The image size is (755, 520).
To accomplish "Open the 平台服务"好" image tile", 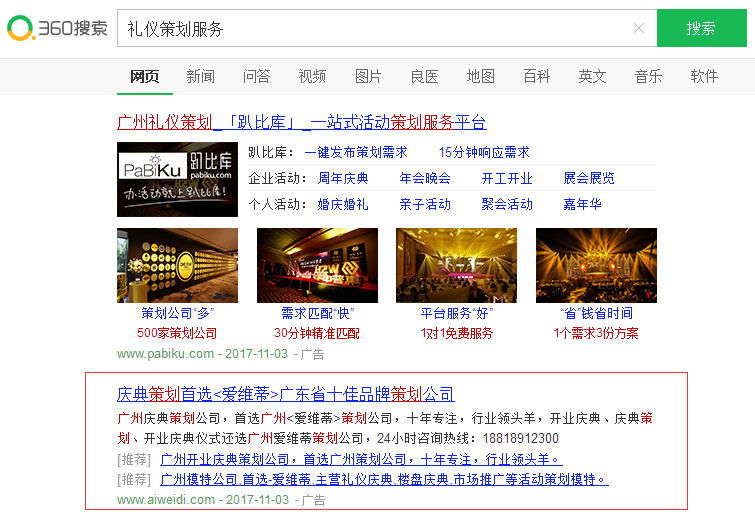I will (x=456, y=265).
